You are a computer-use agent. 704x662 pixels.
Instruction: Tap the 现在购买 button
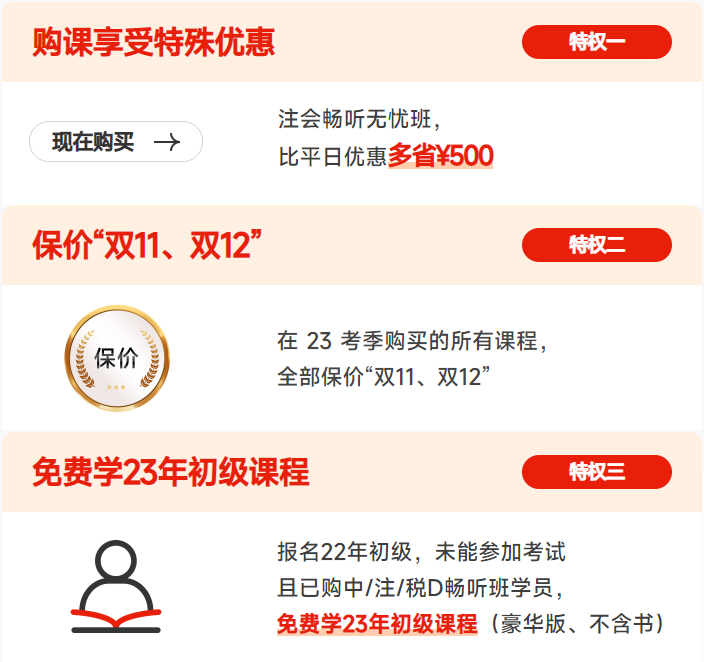(x=115, y=142)
